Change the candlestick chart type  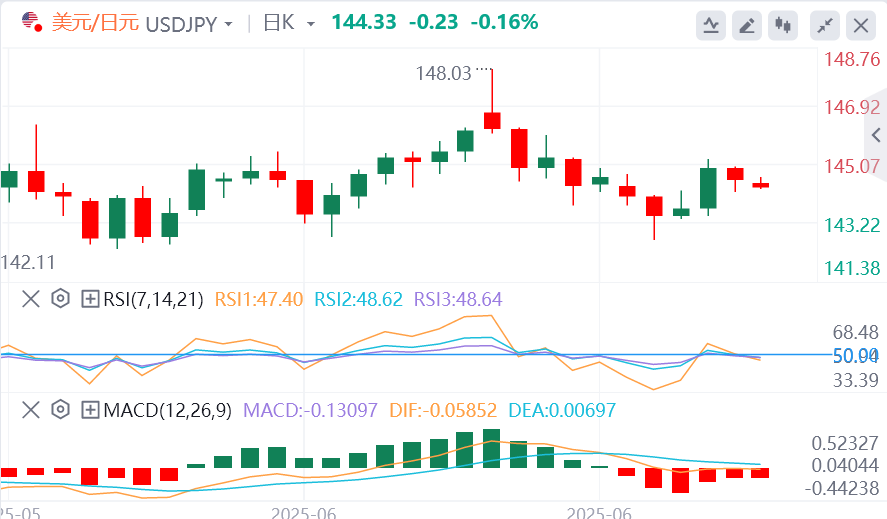coord(783,25)
